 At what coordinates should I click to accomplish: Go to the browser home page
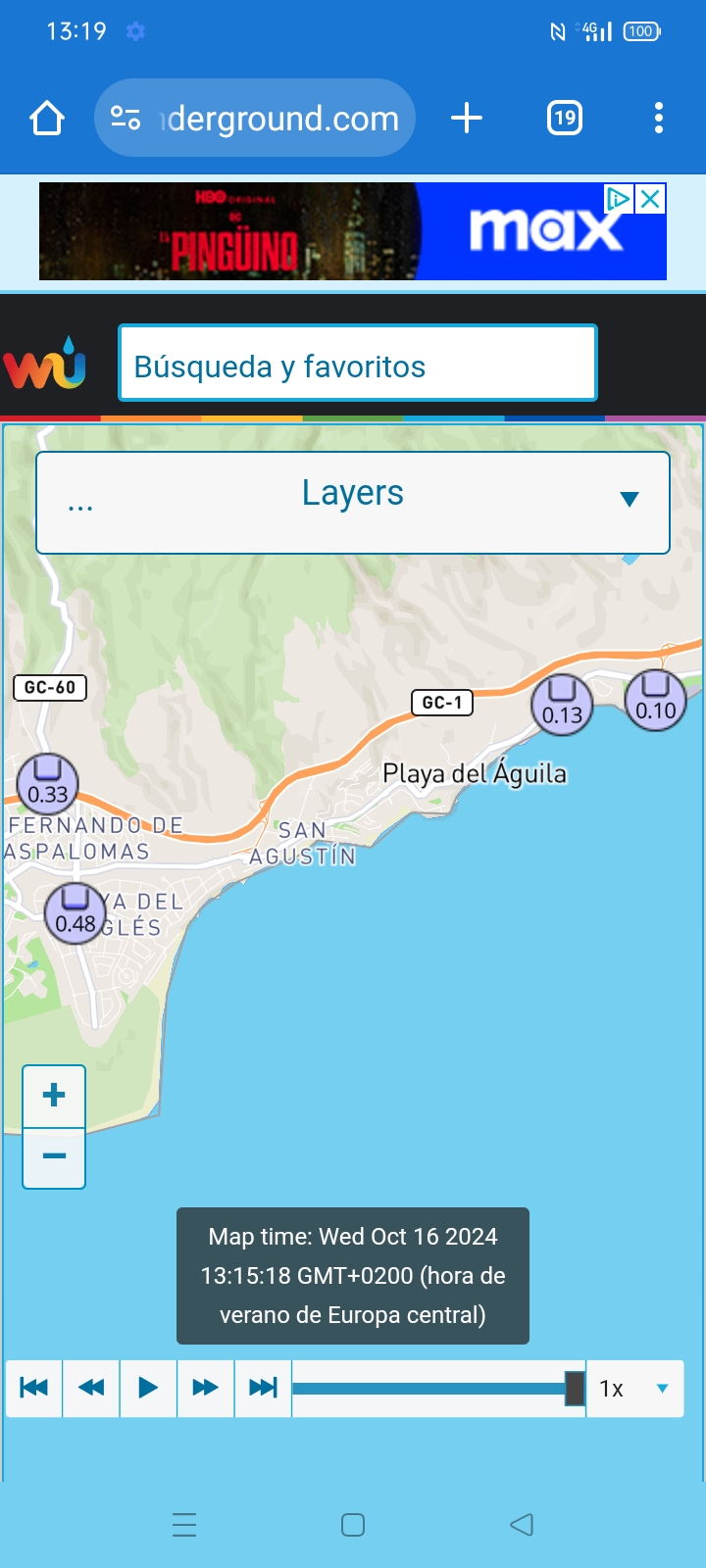47,119
